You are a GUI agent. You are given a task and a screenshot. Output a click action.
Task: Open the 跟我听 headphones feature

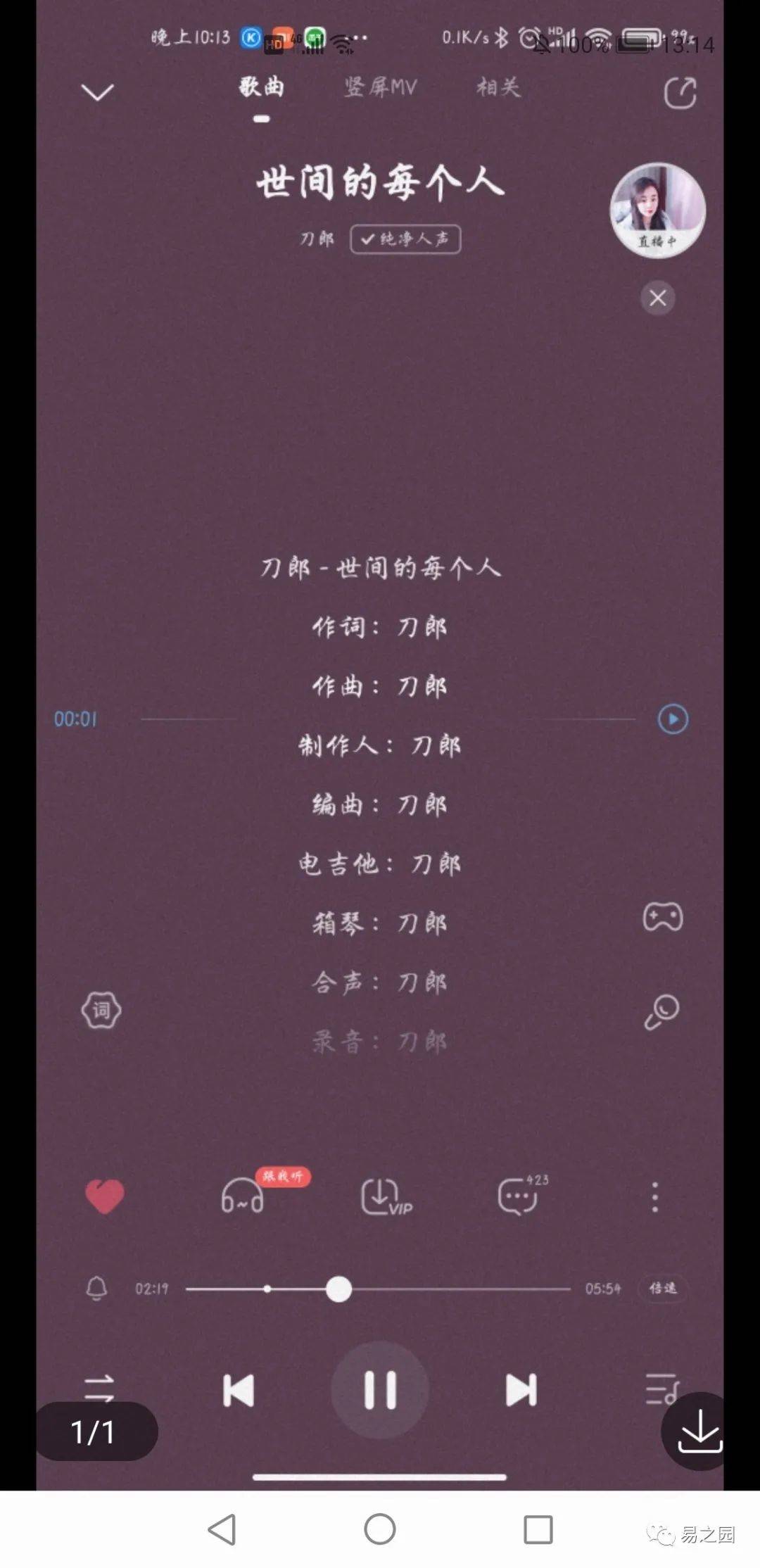point(243,1196)
